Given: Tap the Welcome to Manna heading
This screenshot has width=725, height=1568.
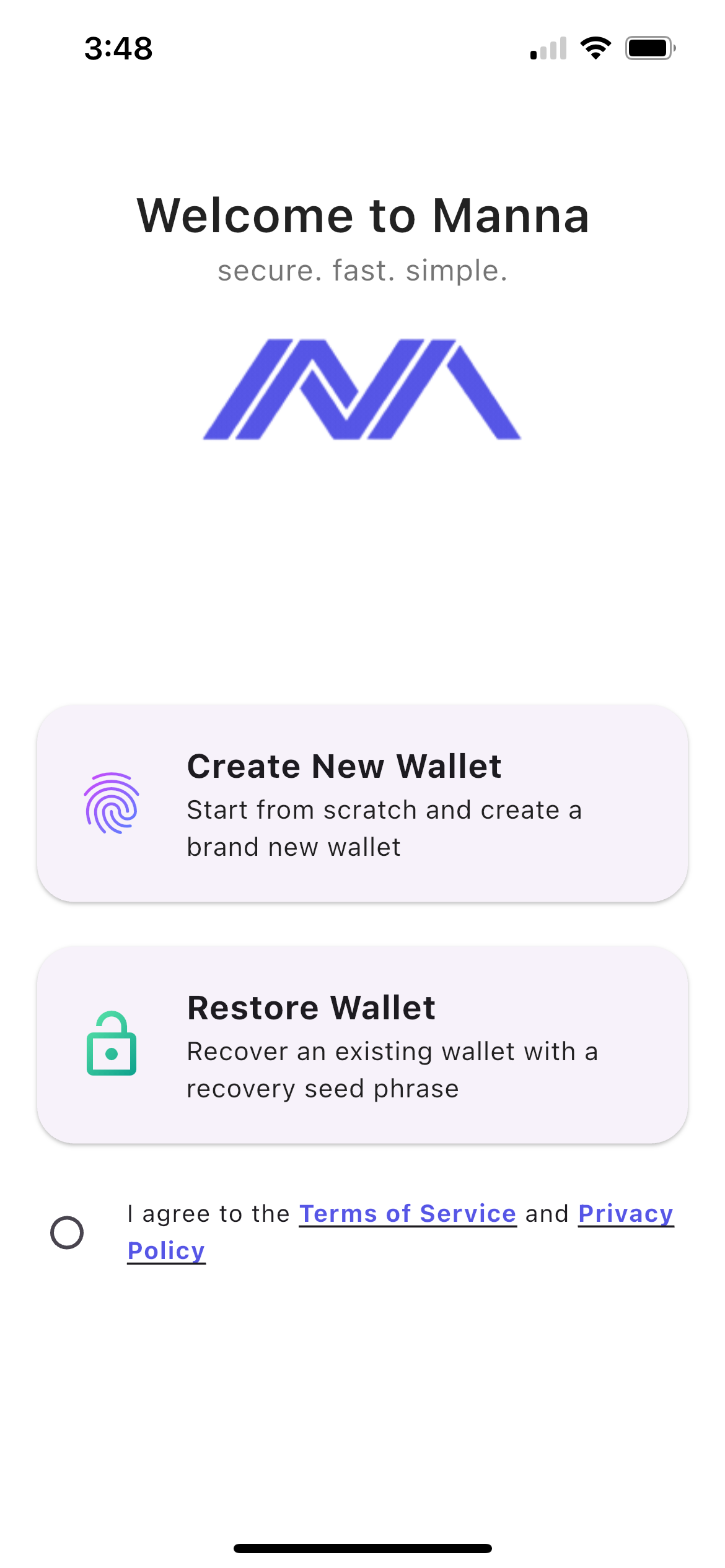Looking at the screenshot, I should click(362, 216).
